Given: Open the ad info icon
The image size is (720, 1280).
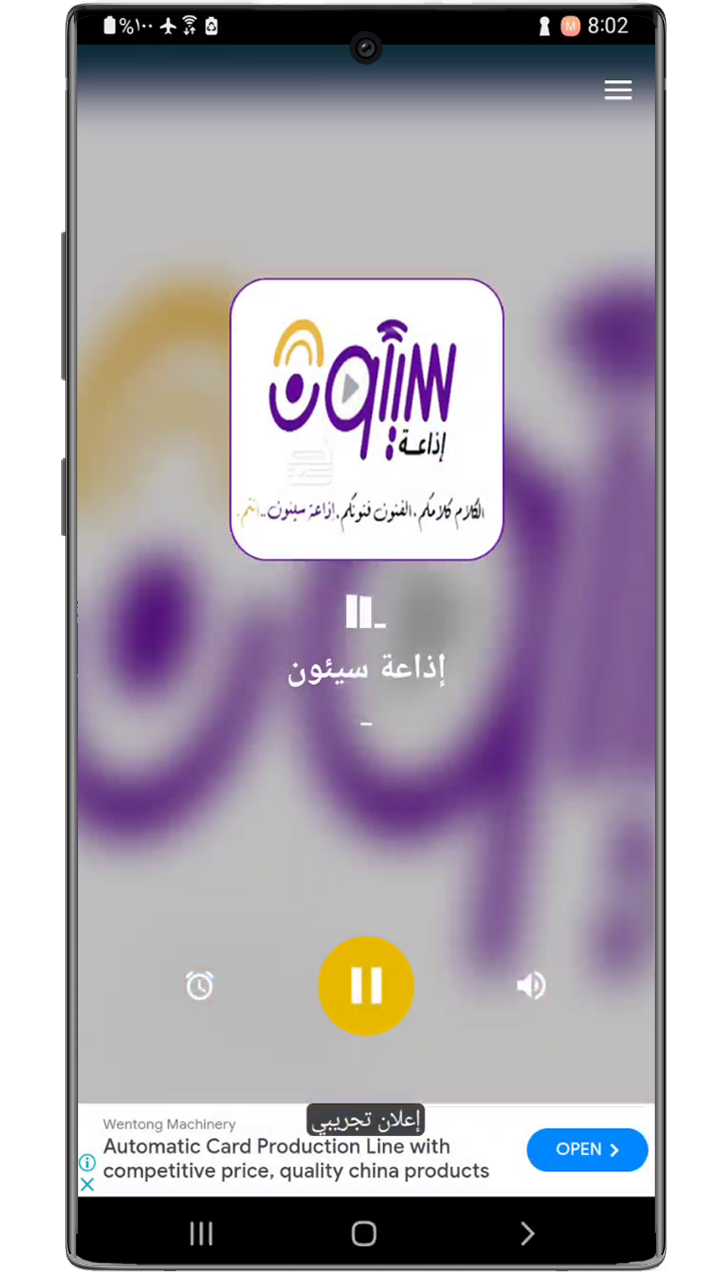Looking at the screenshot, I should (87, 1163).
